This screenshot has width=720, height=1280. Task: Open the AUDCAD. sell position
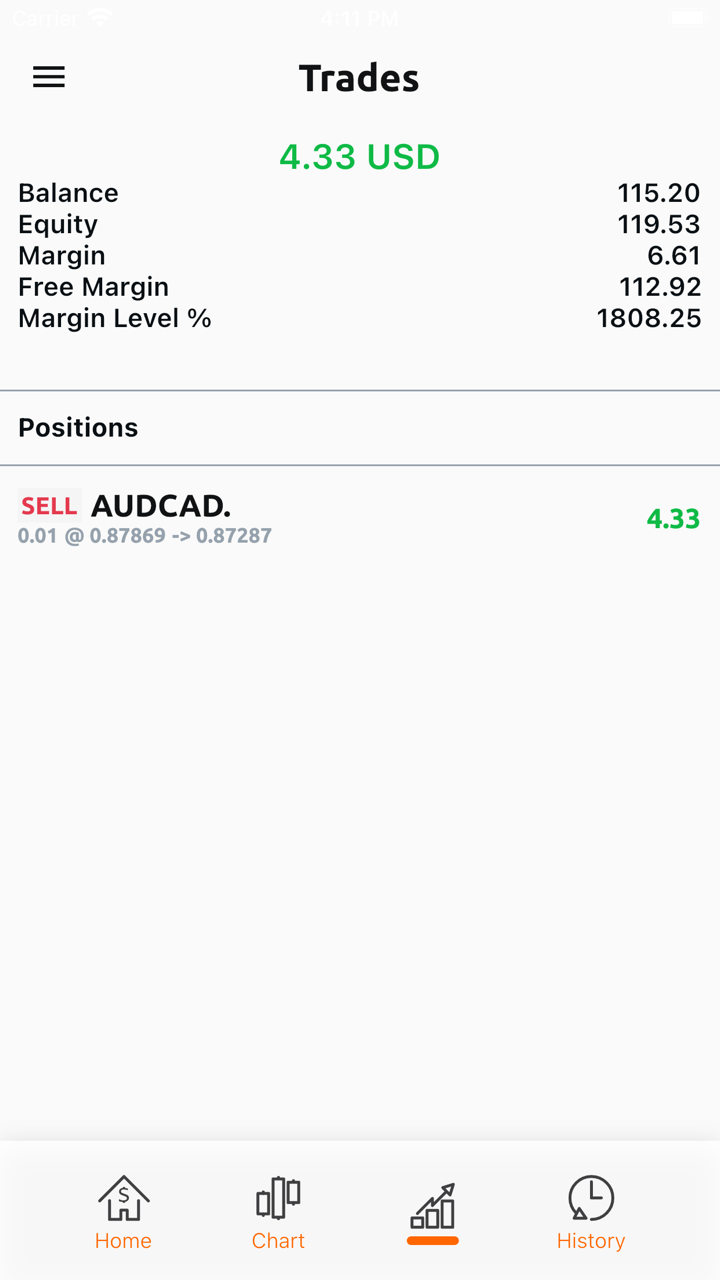[359, 519]
